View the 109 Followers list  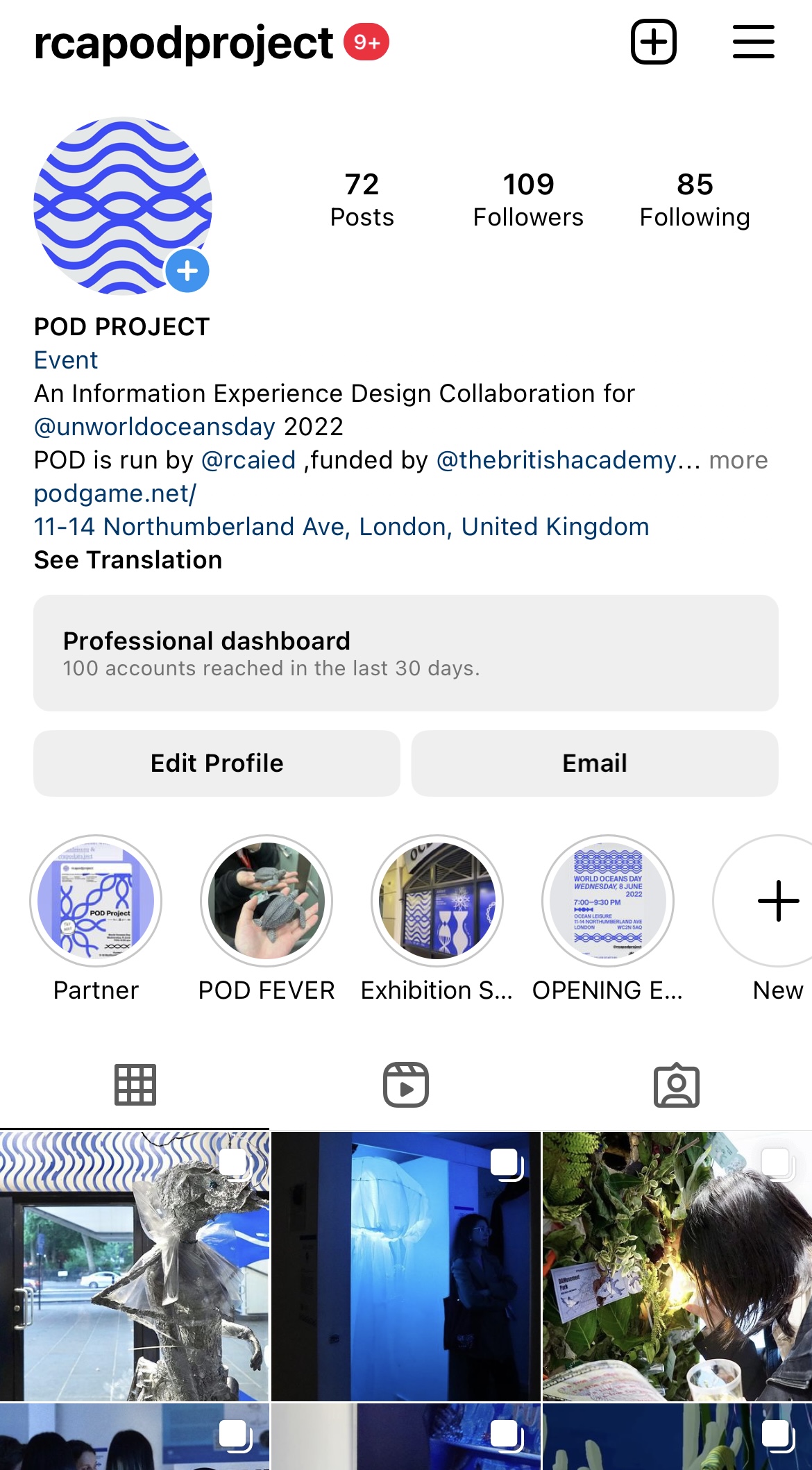(528, 200)
